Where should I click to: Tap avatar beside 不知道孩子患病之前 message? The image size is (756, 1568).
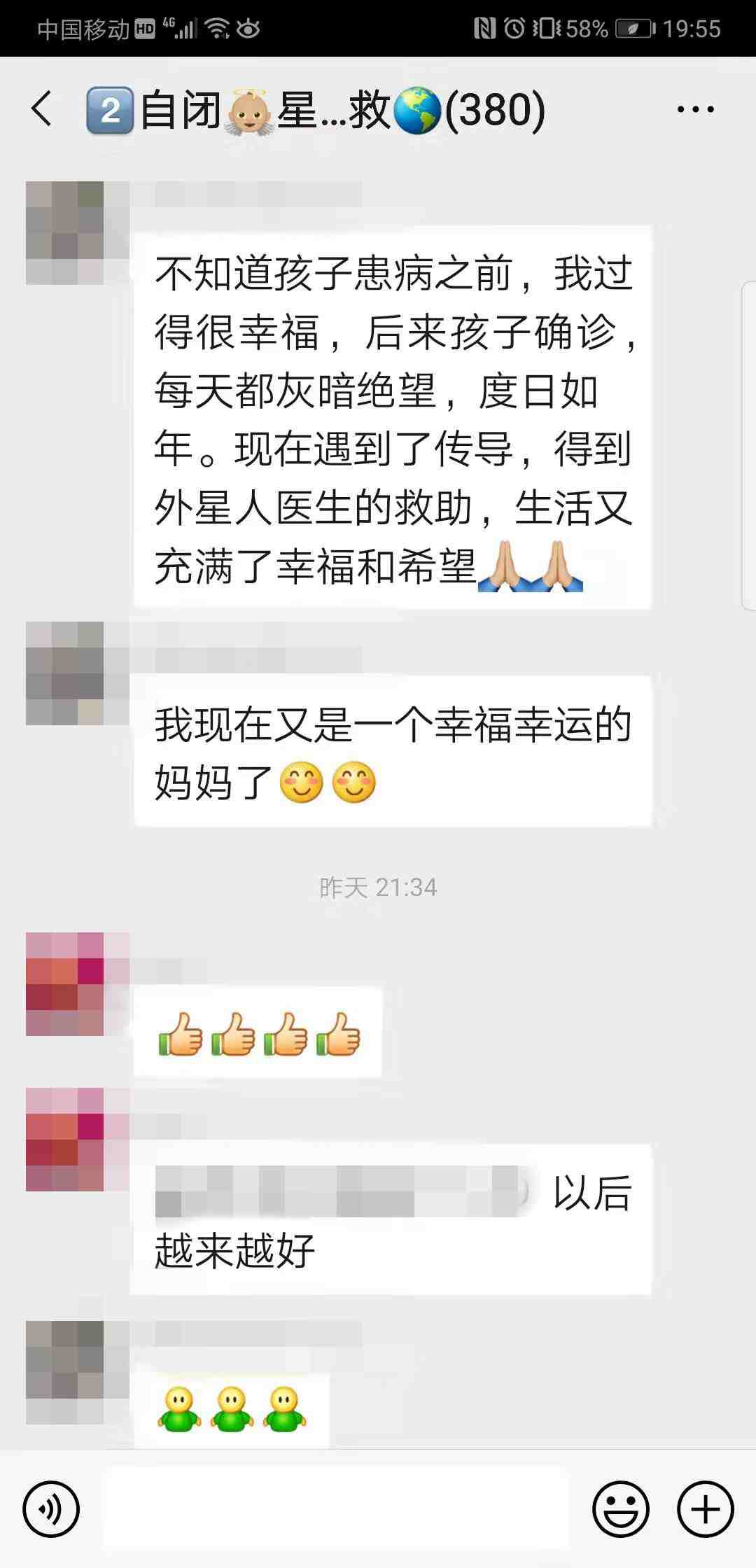pos(64,233)
